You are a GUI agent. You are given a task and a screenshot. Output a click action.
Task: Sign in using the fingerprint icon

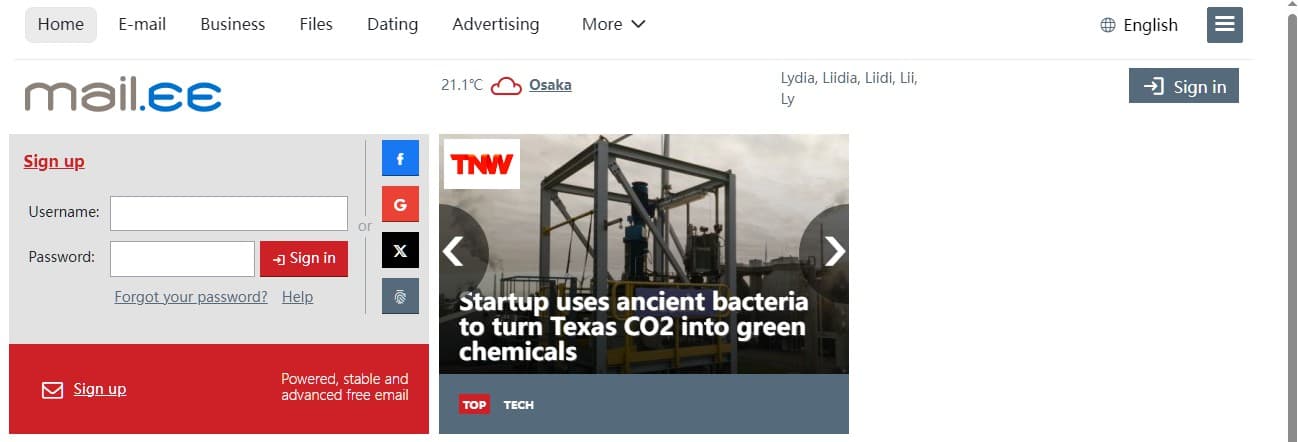(x=400, y=296)
